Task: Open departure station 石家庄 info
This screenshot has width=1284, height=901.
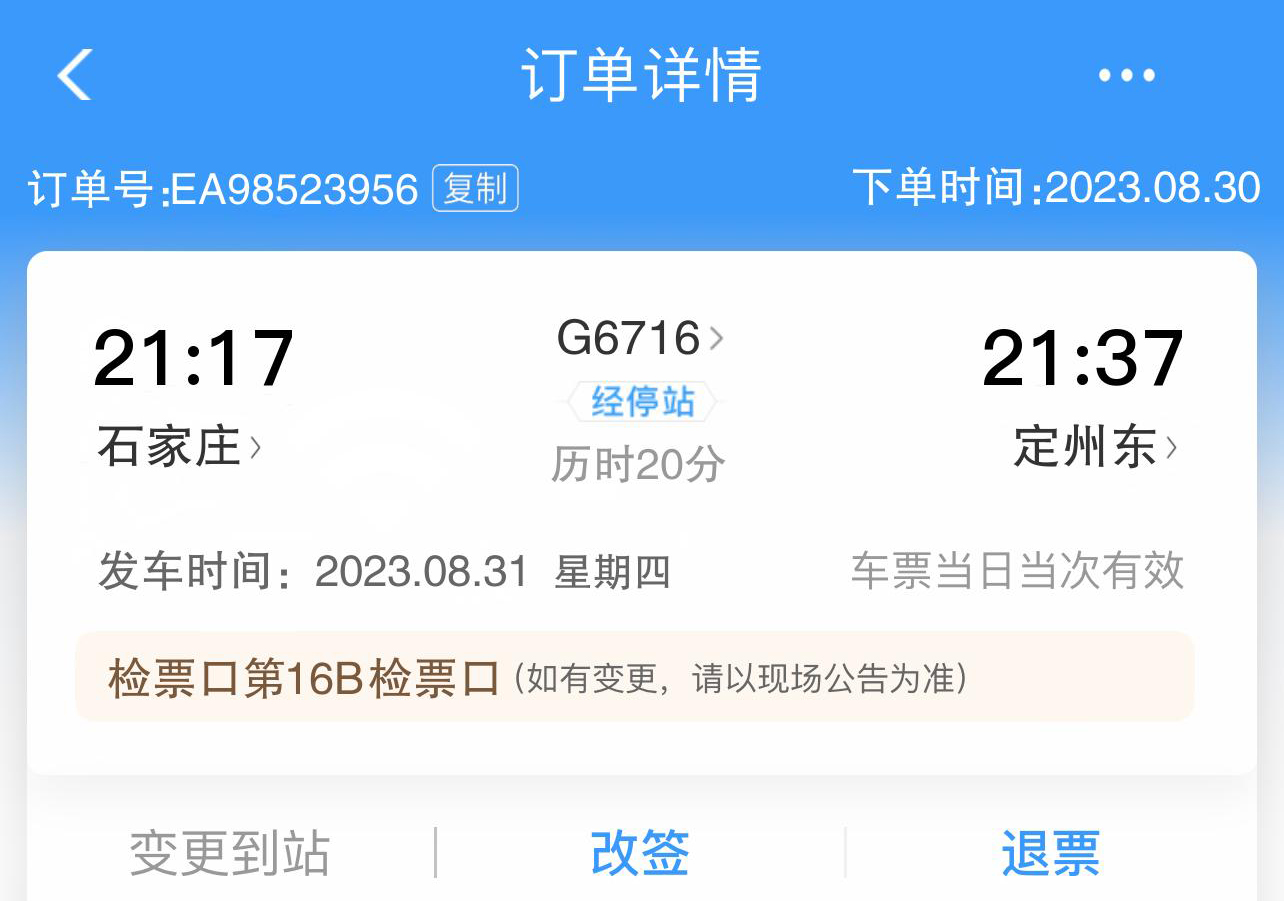Action: tap(180, 447)
